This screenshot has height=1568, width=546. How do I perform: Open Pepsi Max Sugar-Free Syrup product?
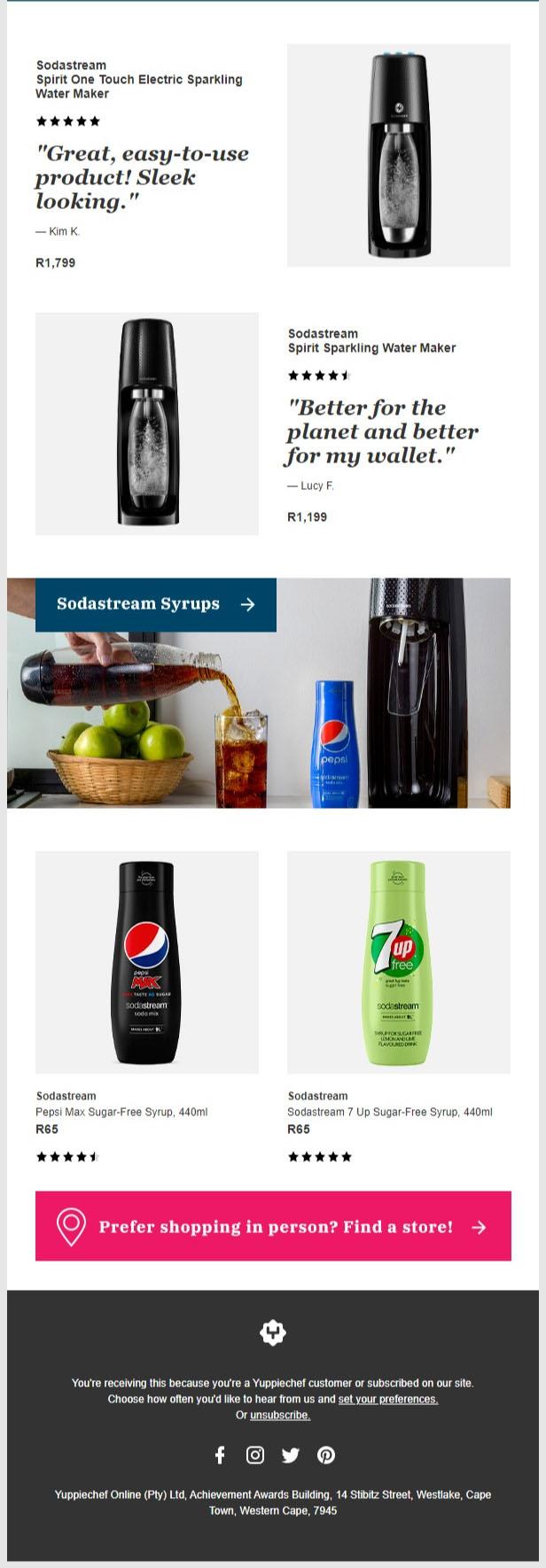(147, 963)
